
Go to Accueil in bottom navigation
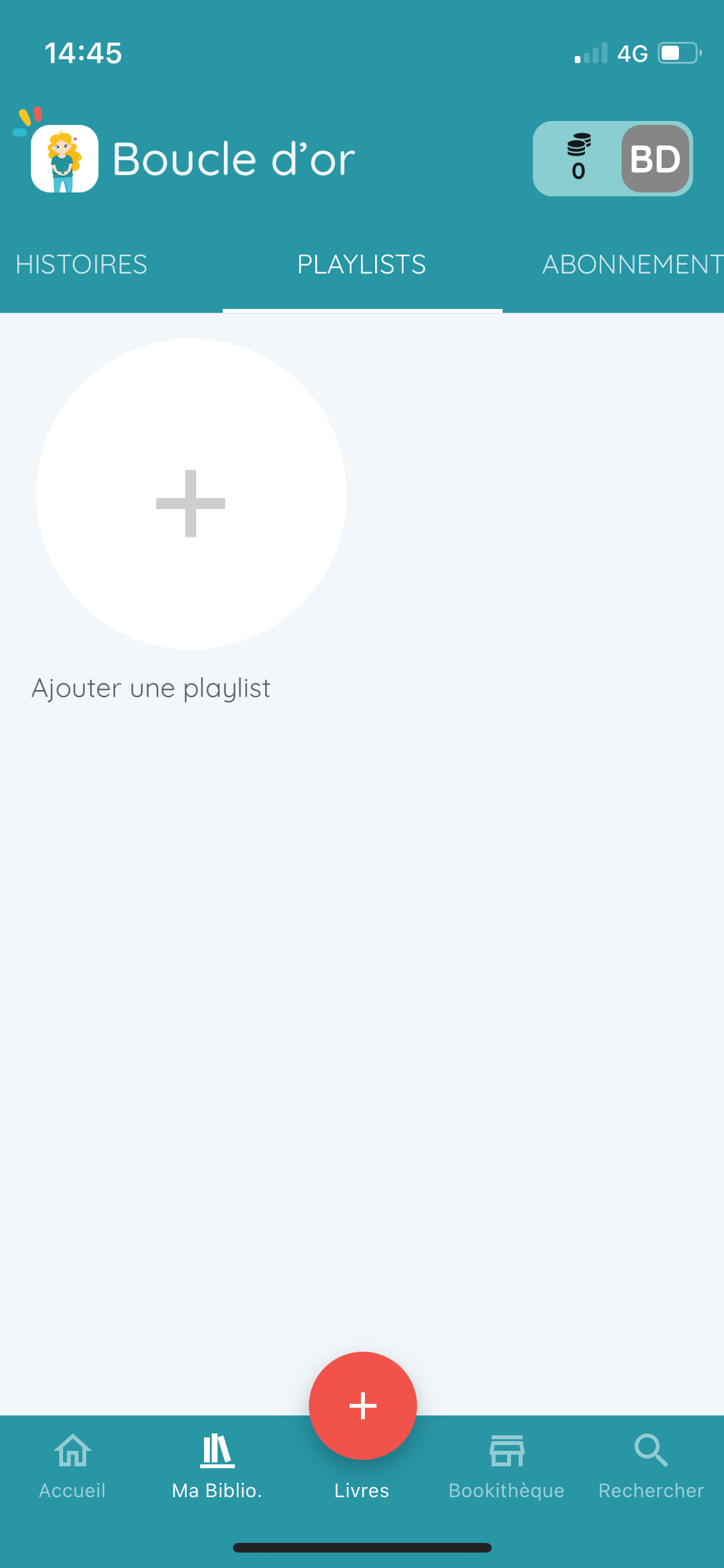coord(72,1468)
